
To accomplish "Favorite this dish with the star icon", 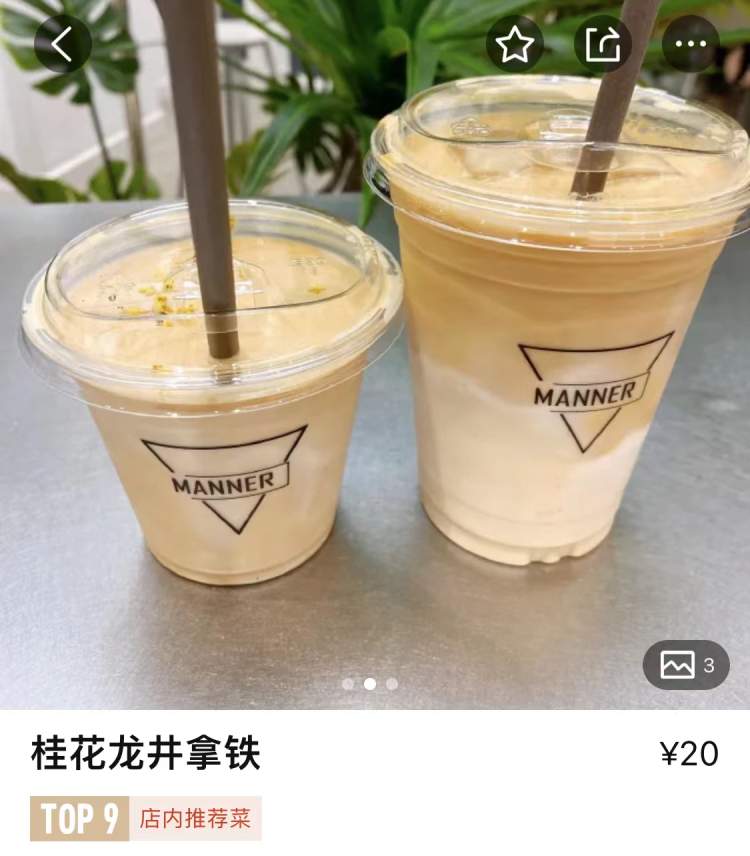I will point(515,44).
